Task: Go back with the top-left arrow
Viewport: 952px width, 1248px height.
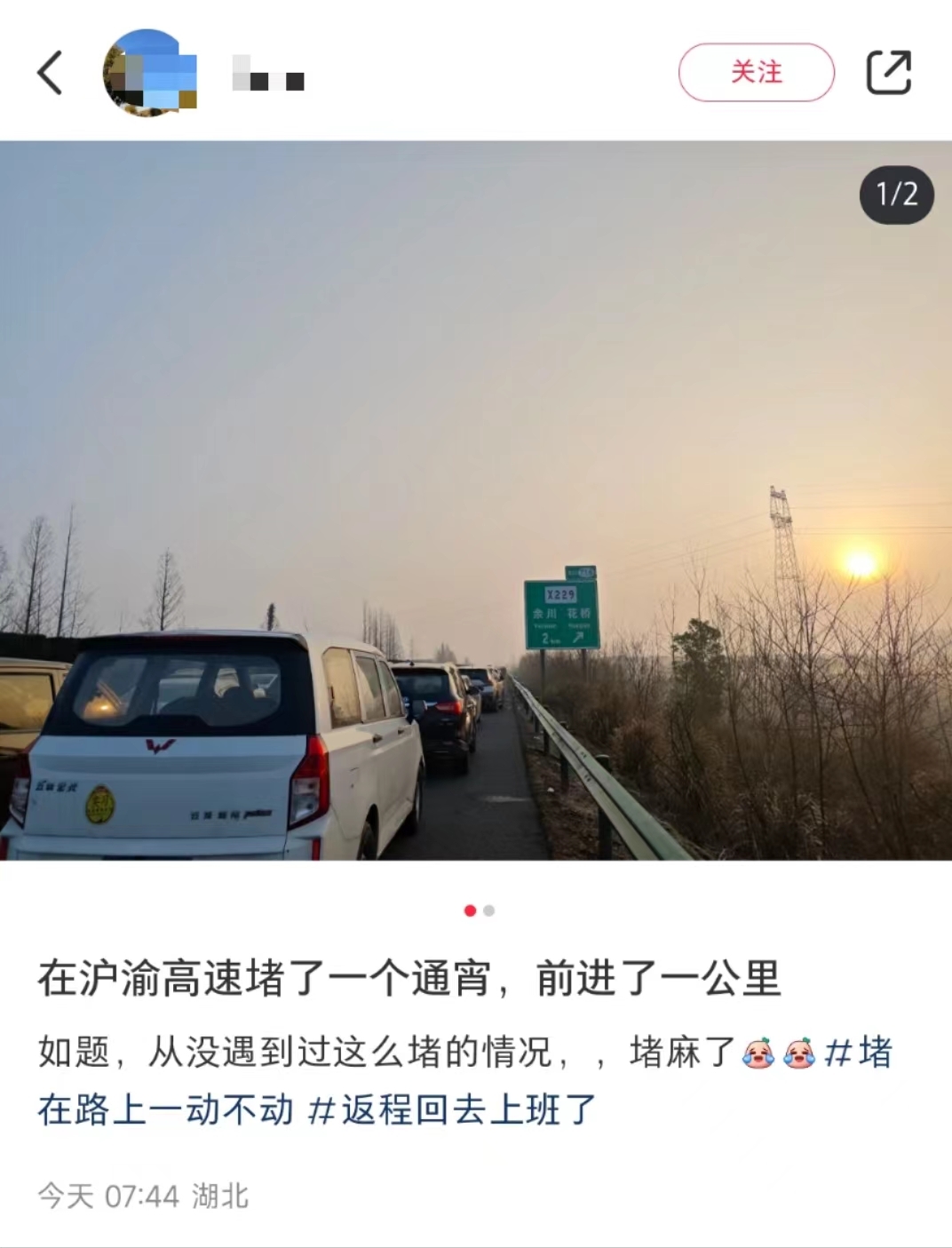Action: 51,73
